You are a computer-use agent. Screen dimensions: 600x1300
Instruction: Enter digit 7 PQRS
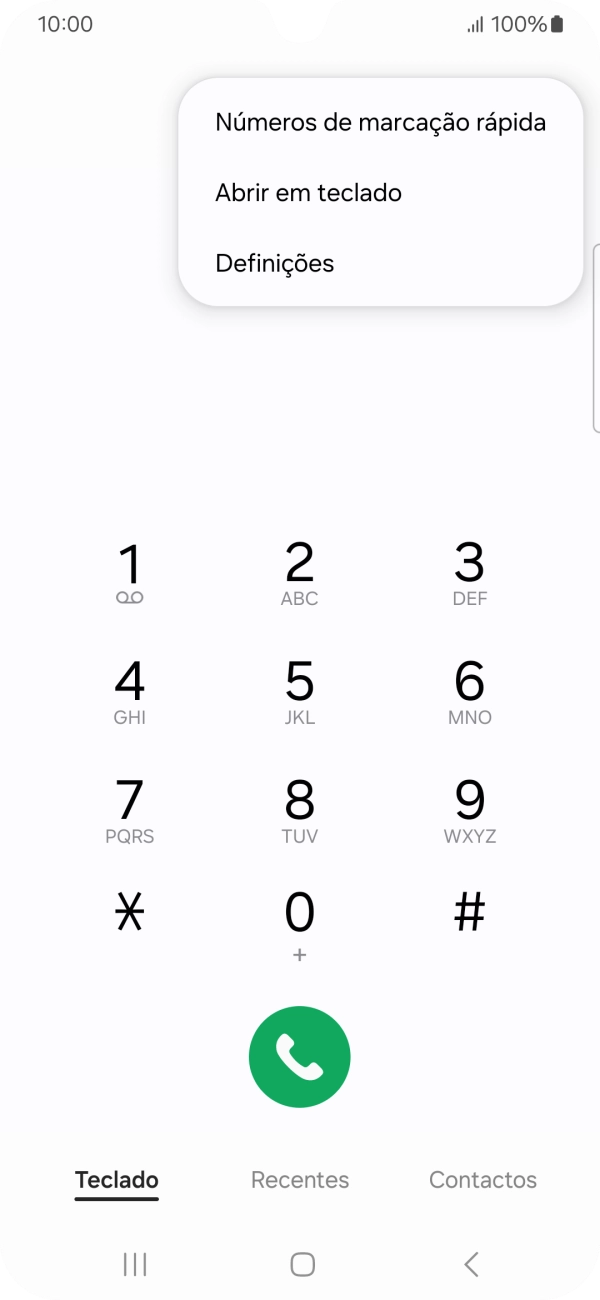[130, 810]
